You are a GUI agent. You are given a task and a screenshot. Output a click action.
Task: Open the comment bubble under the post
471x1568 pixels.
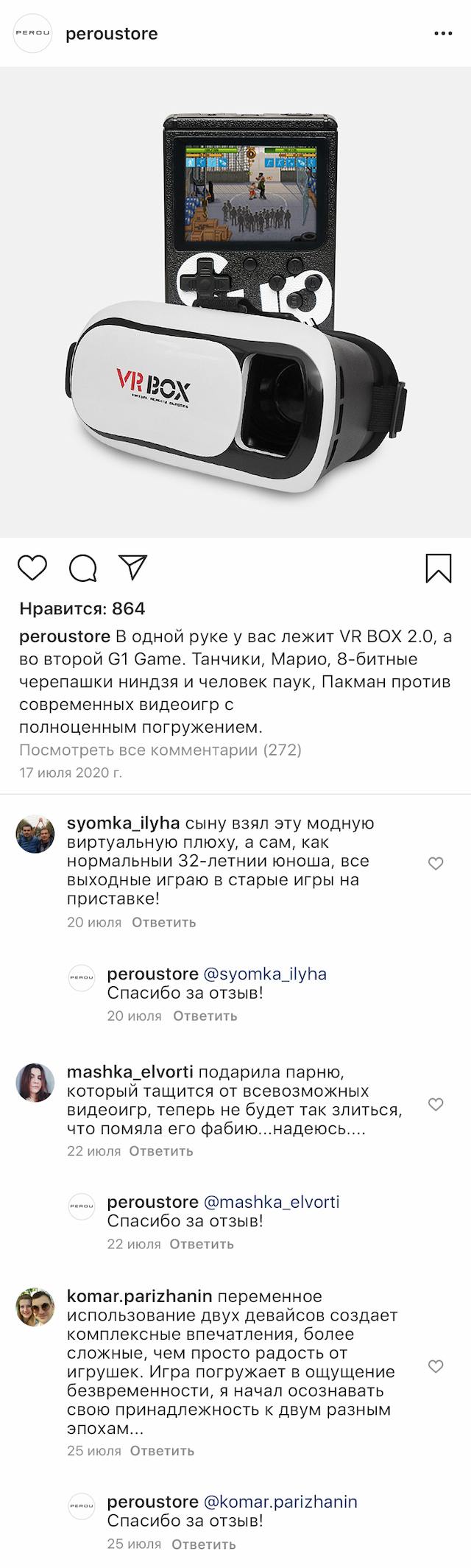click(82, 569)
